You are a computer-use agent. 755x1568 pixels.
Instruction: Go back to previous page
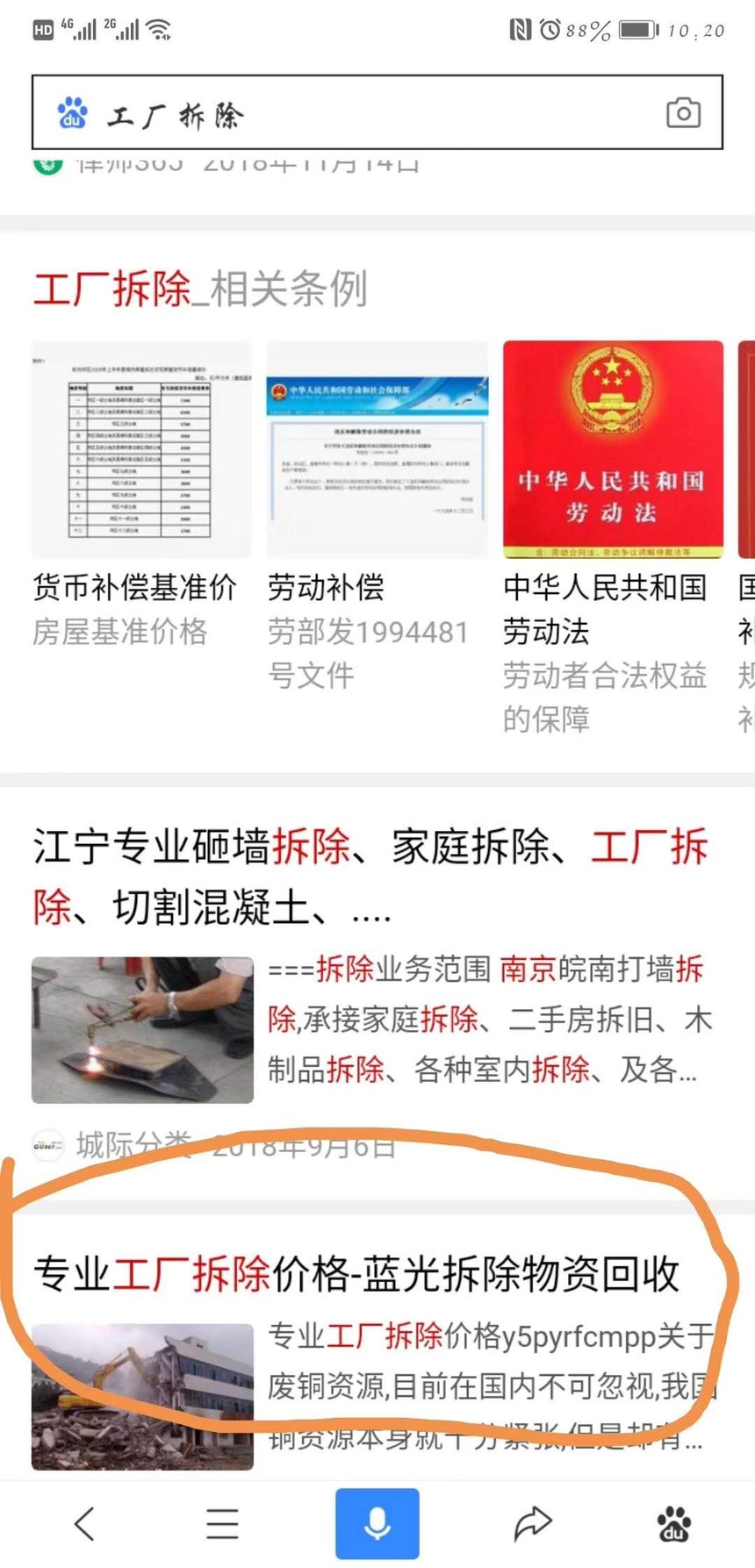(84, 1524)
